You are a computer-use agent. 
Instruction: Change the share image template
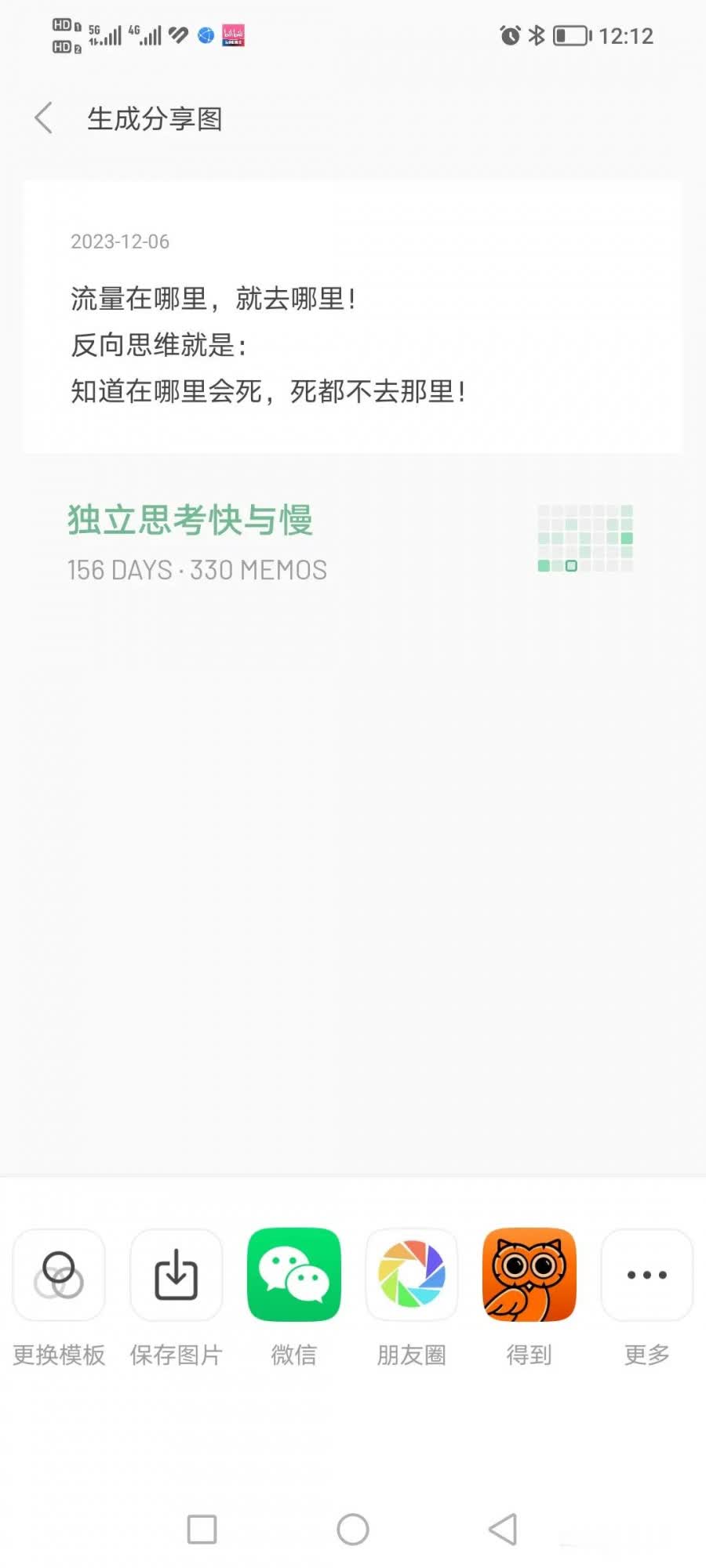(59, 1275)
